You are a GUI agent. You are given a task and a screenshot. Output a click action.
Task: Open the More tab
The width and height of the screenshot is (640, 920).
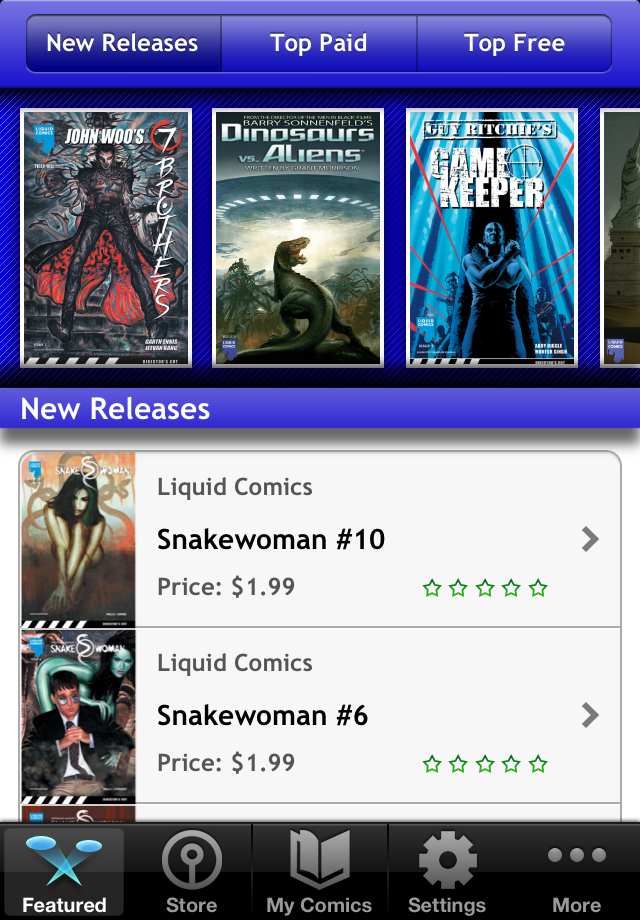577,873
